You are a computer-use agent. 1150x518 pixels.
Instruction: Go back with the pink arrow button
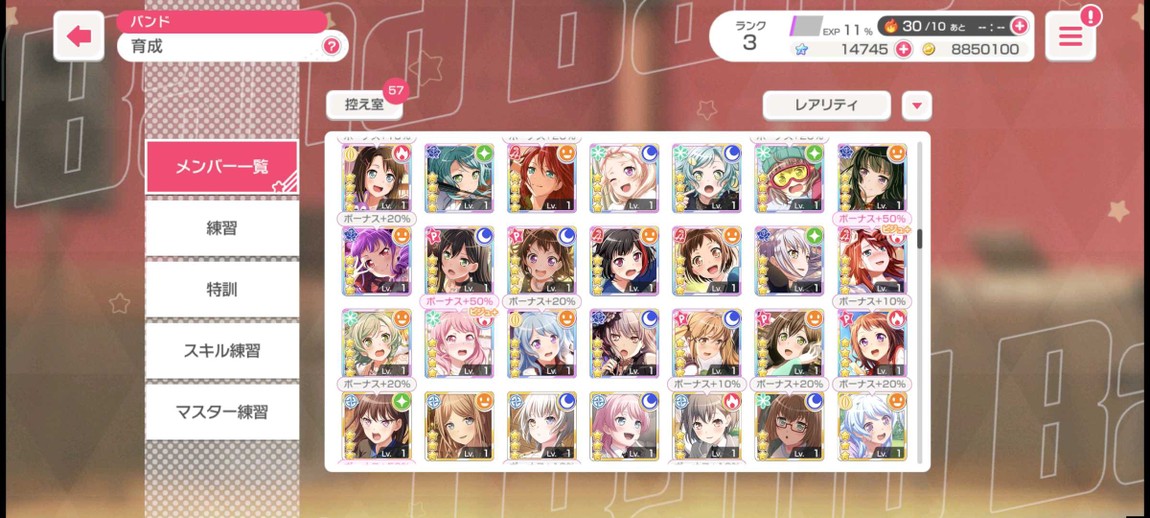(79, 37)
